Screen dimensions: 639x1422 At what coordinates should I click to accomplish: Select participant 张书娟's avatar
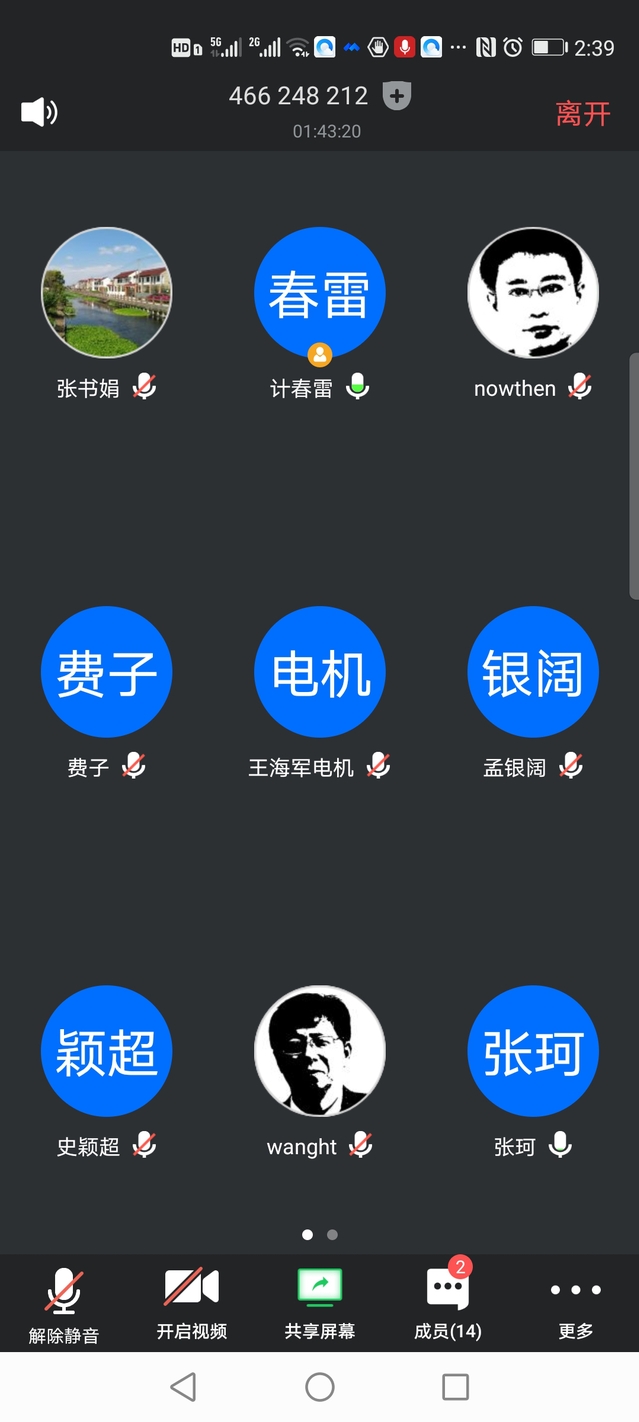[106, 293]
